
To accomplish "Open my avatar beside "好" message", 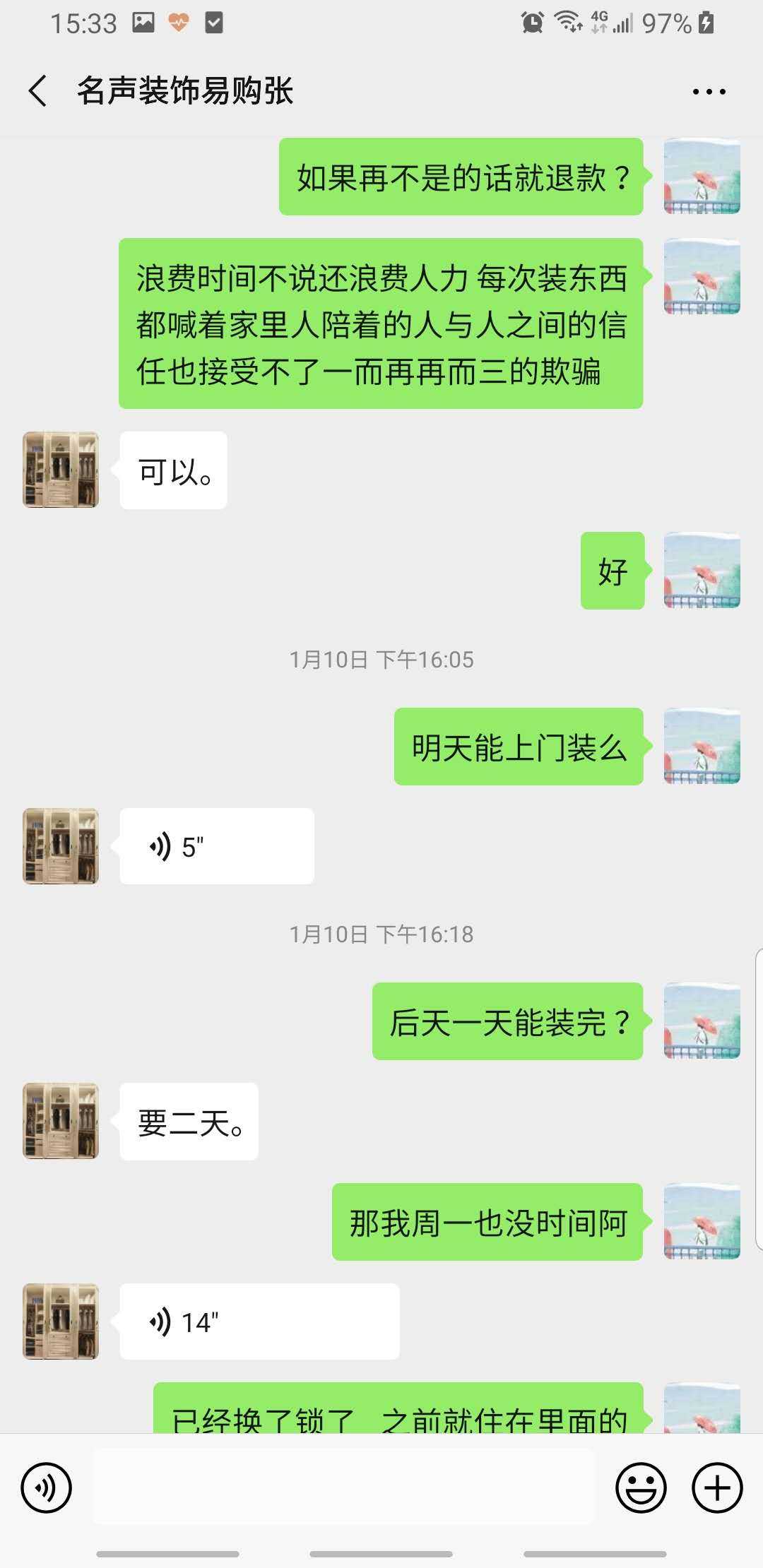I will pos(702,570).
